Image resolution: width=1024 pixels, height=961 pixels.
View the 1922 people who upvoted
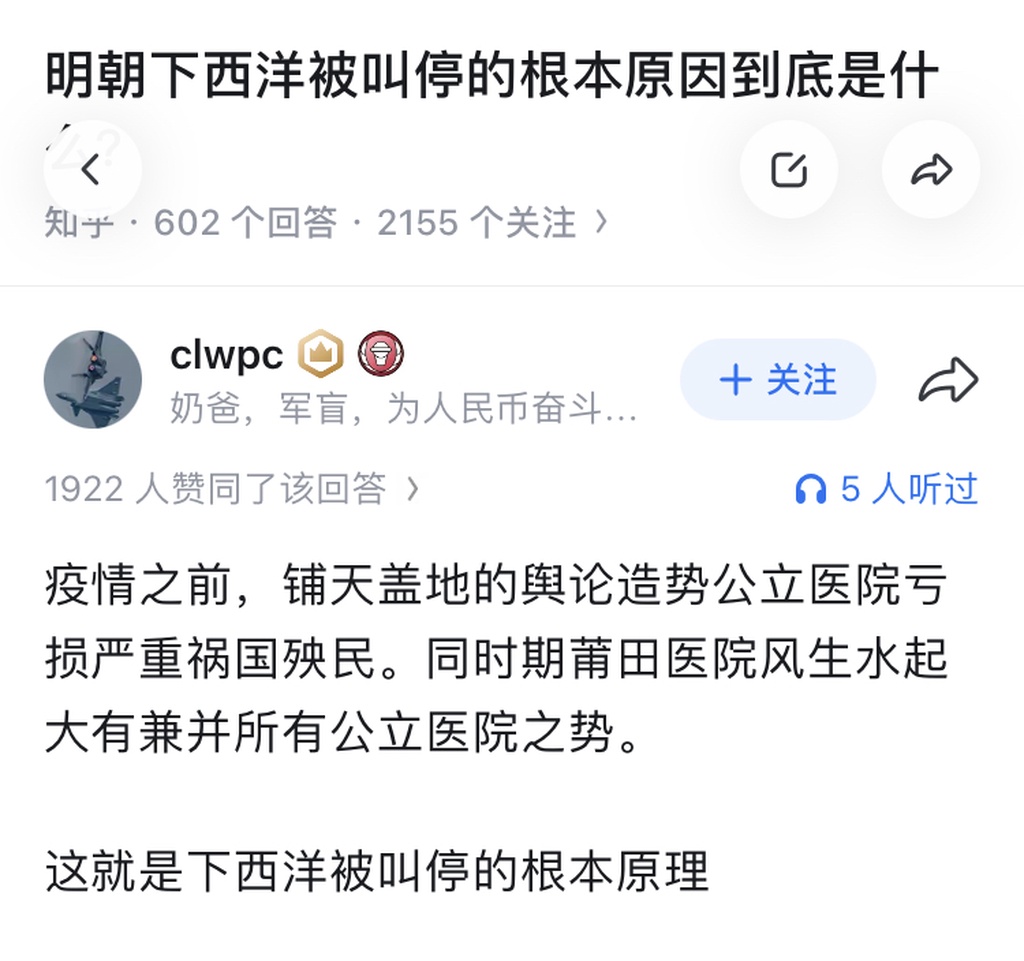point(232,489)
